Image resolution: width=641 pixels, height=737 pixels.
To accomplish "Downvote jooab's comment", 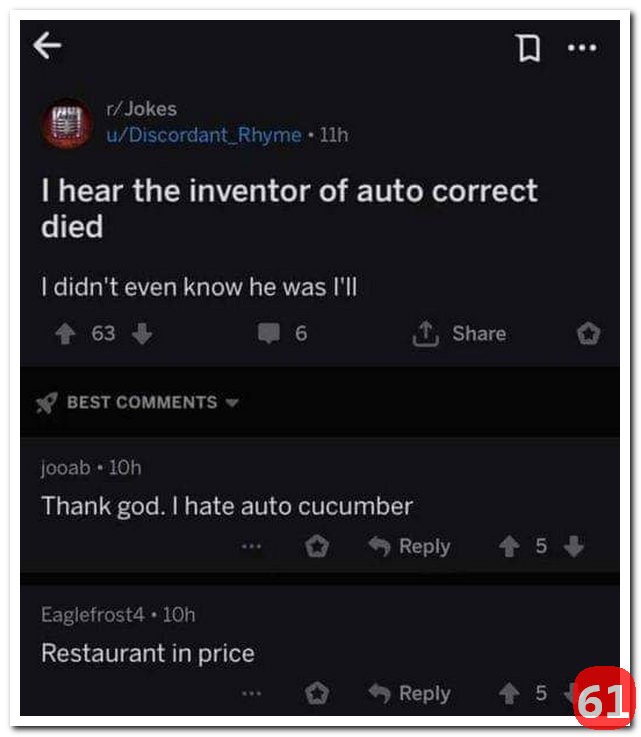I will pos(573,547).
